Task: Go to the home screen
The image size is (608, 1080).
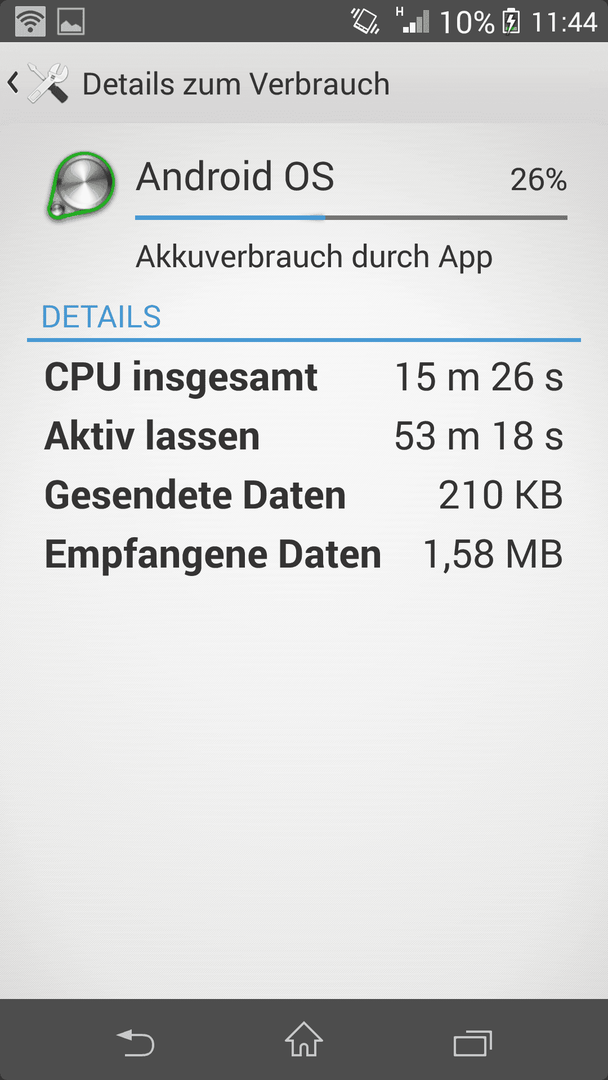Action: [304, 1040]
